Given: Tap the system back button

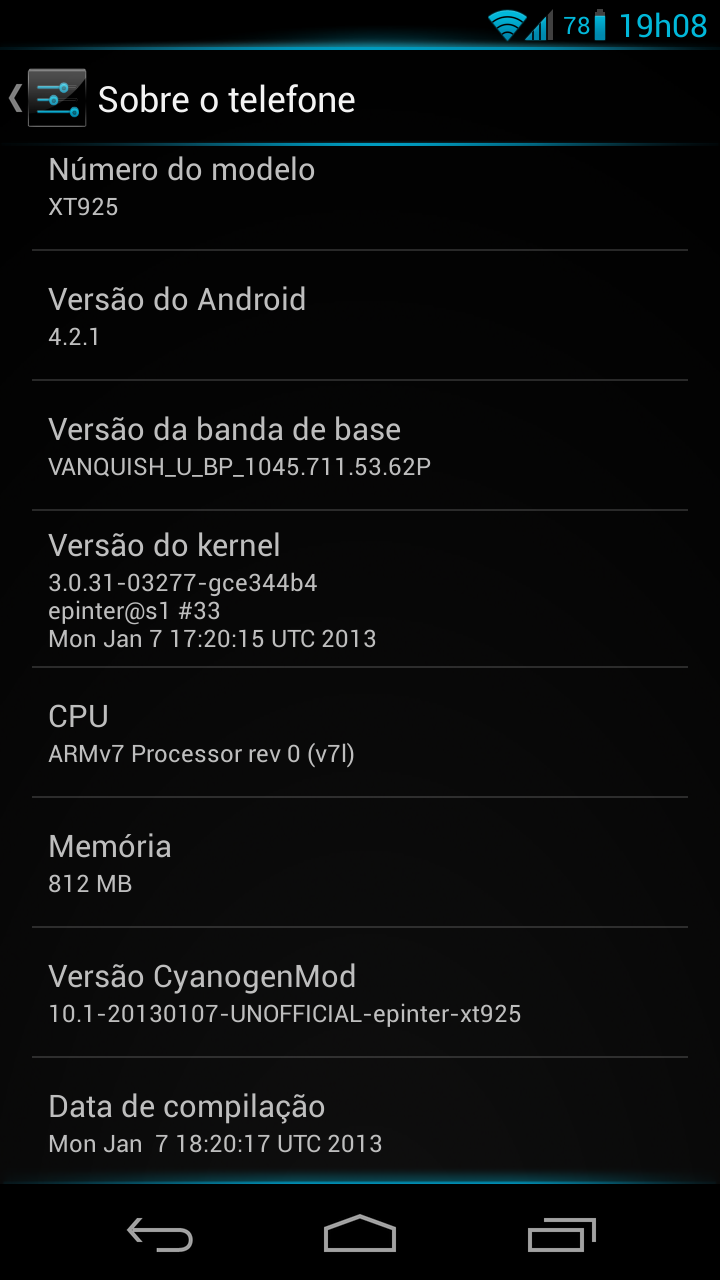Looking at the screenshot, I should point(160,1235).
